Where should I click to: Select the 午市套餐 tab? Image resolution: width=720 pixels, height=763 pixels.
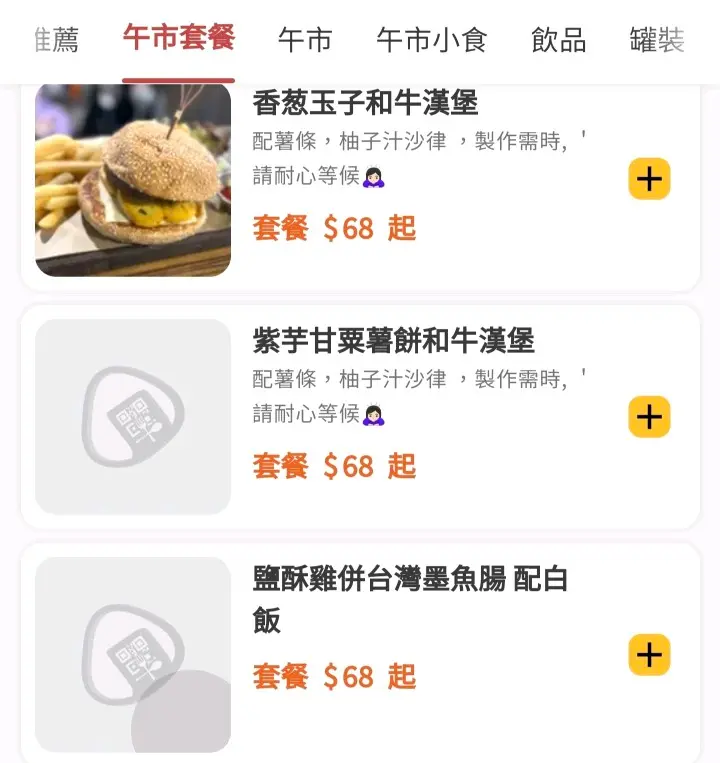(179, 39)
